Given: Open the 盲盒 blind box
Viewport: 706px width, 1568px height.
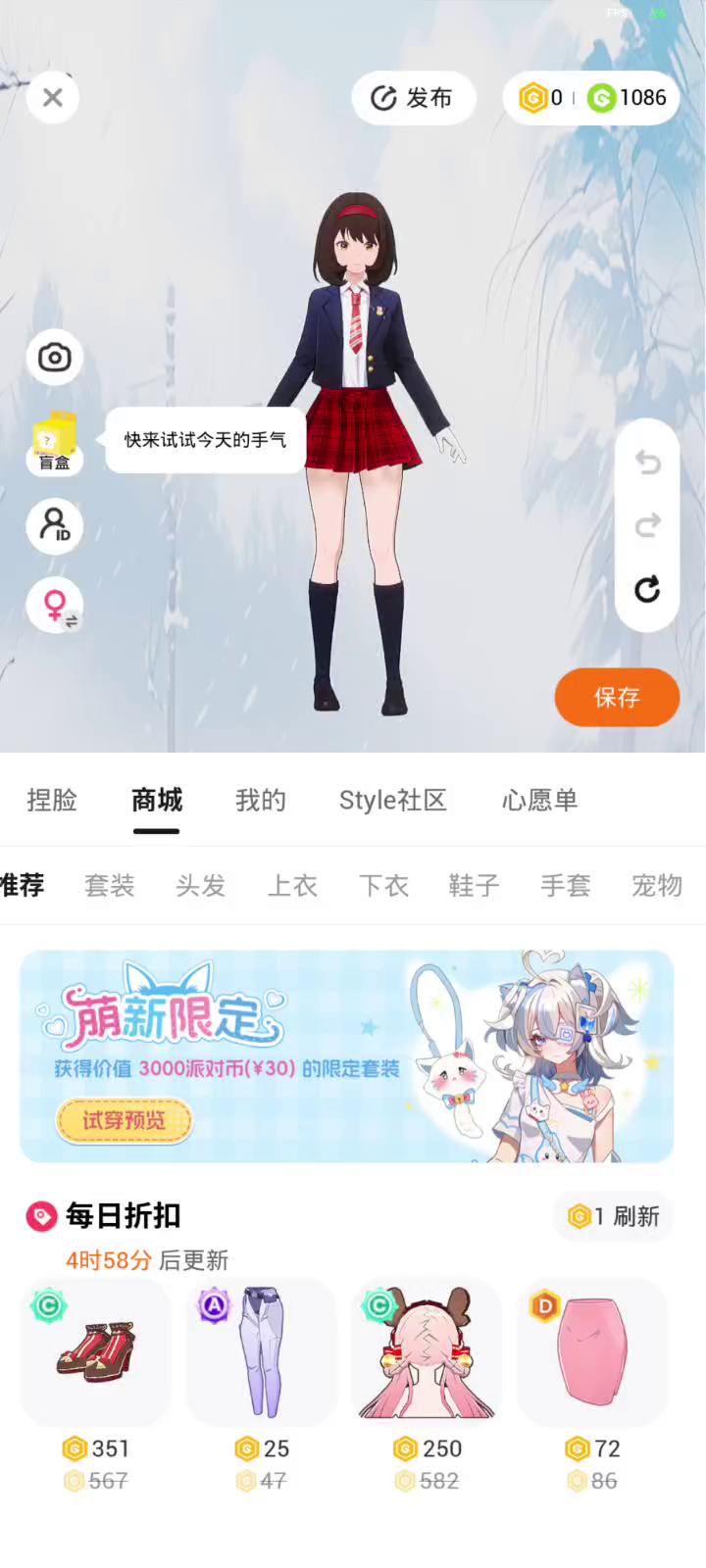Looking at the screenshot, I should (x=55, y=443).
